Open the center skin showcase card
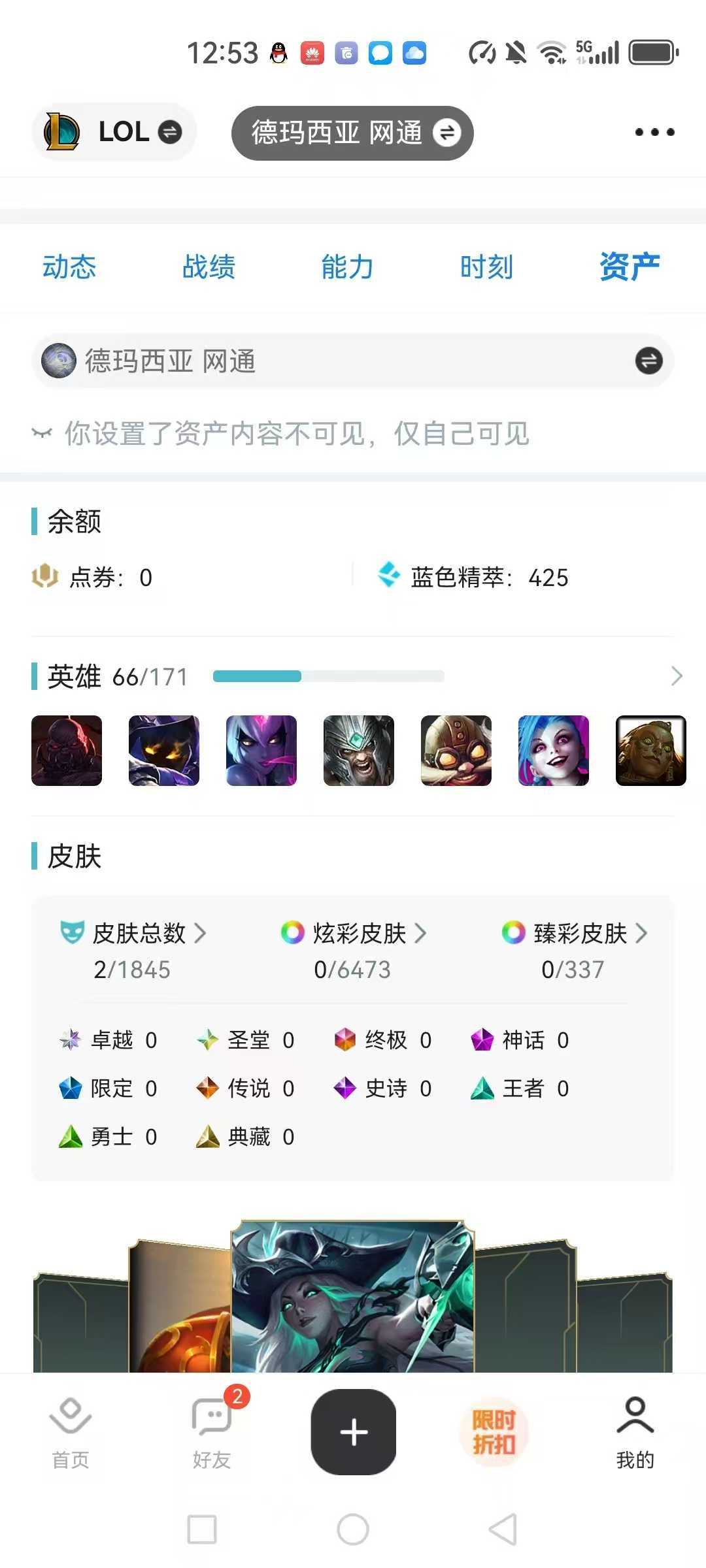Image resolution: width=706 pixels, height=1568 pixels. [353, 1297]
